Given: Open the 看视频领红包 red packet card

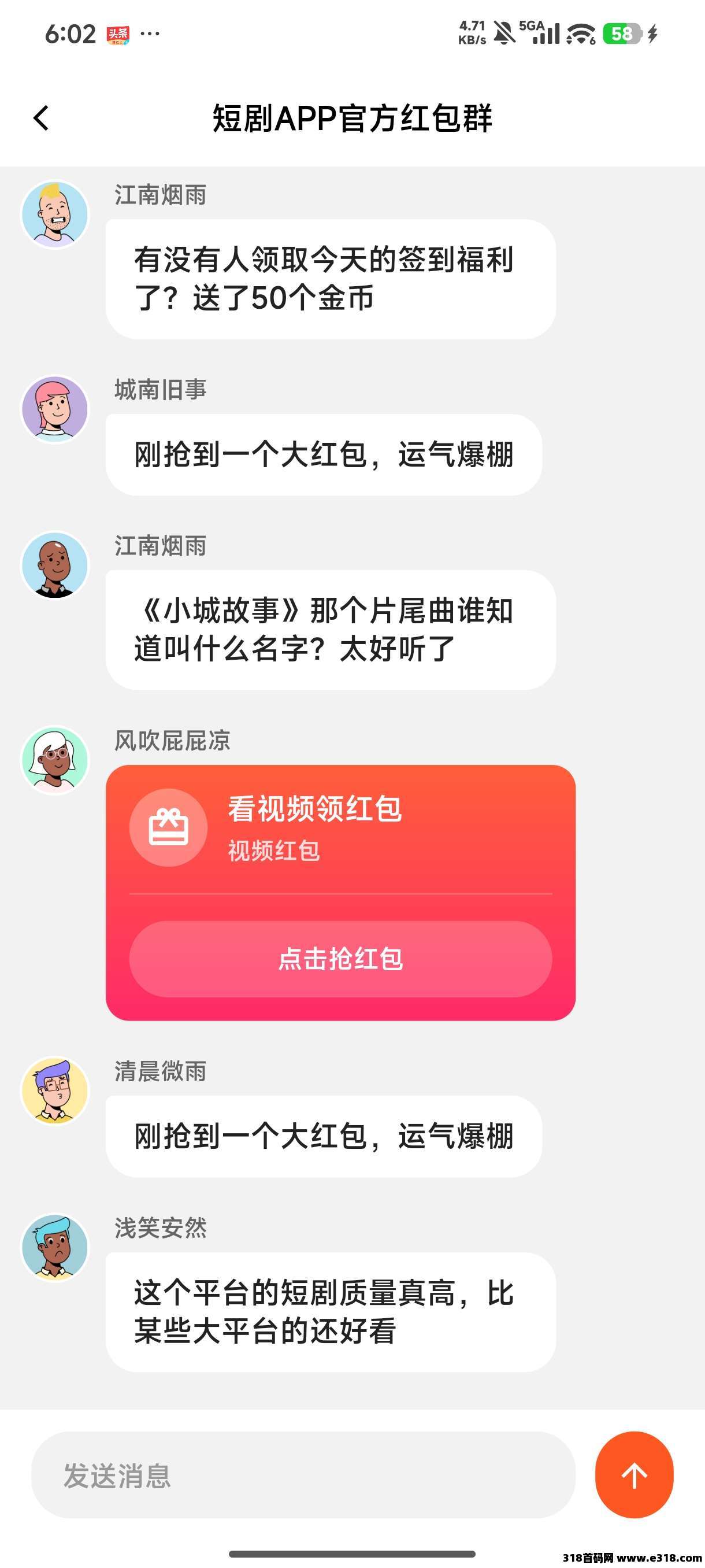Looking at the screenshot, I should [x=340, y=829].
